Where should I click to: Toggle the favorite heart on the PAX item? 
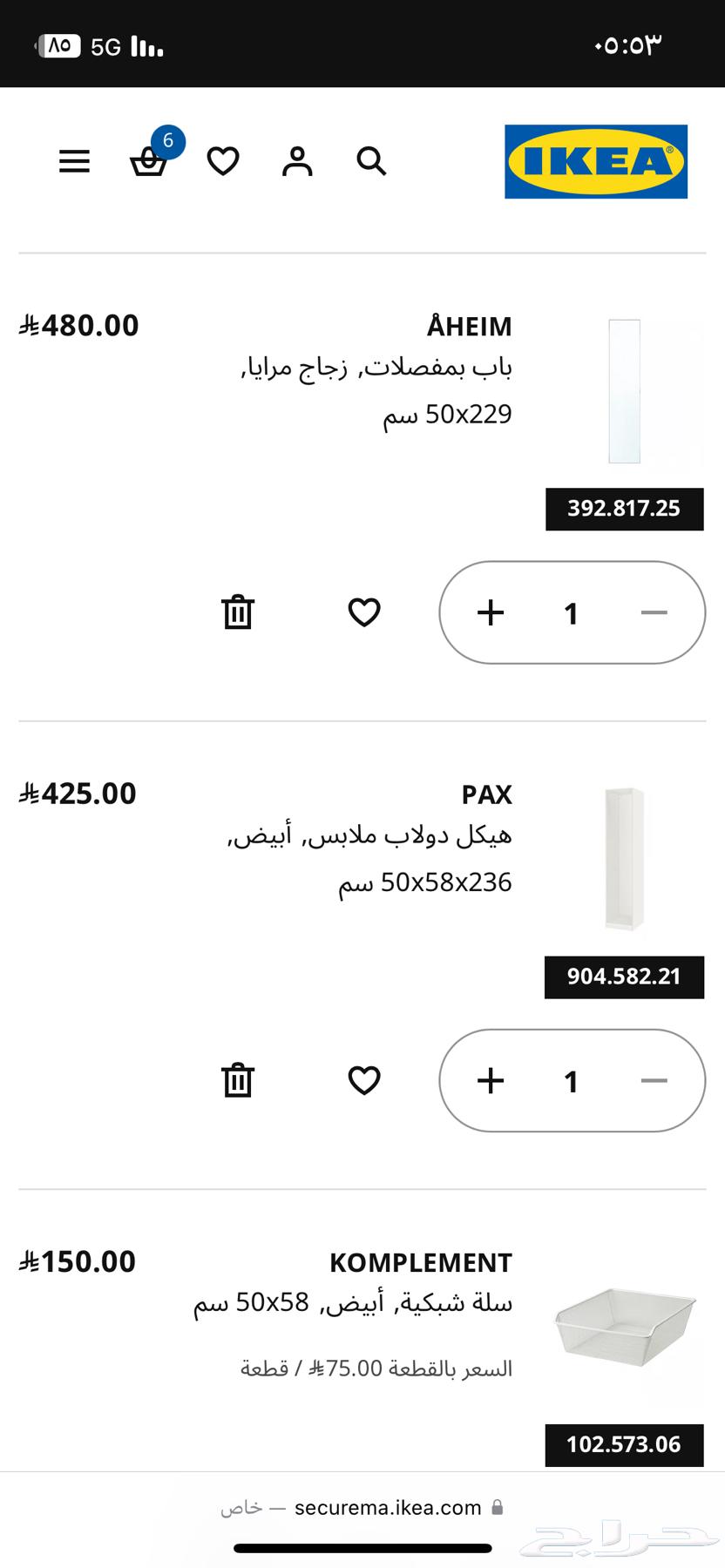364,1080
